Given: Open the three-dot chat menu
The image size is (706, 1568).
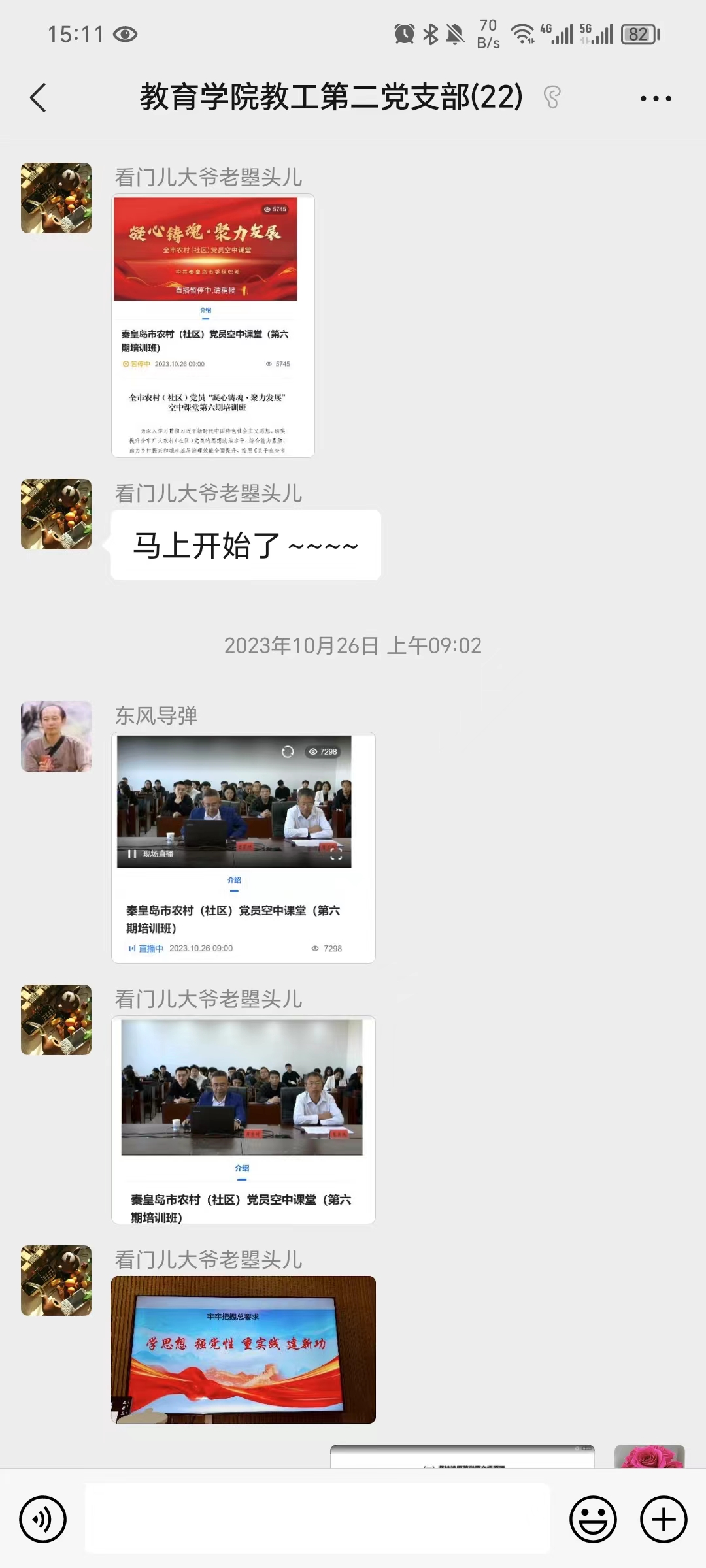Looking at the screenshot, I should tap(655, 99).
